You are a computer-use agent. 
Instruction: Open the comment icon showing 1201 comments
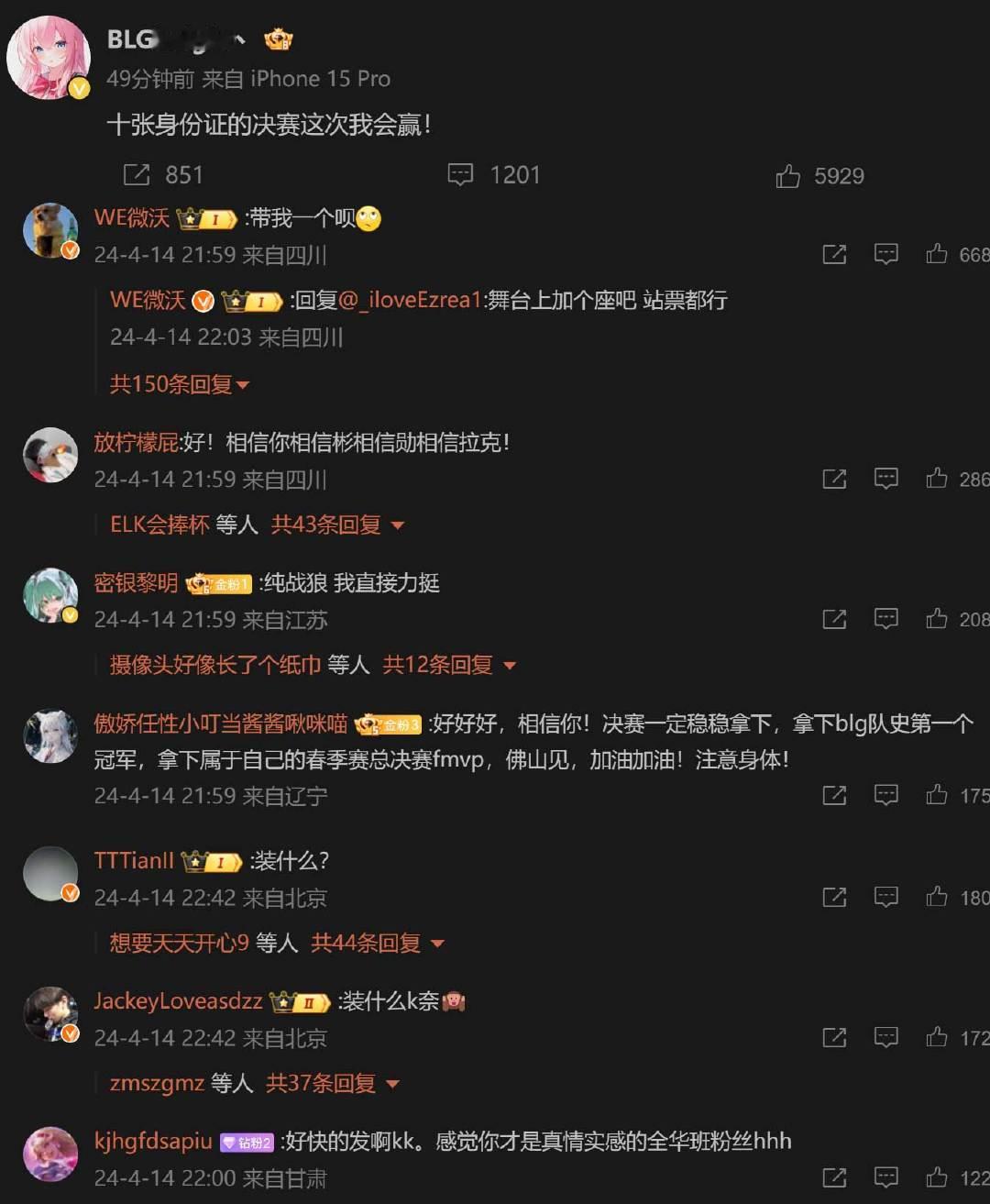[x=462, y=174]
